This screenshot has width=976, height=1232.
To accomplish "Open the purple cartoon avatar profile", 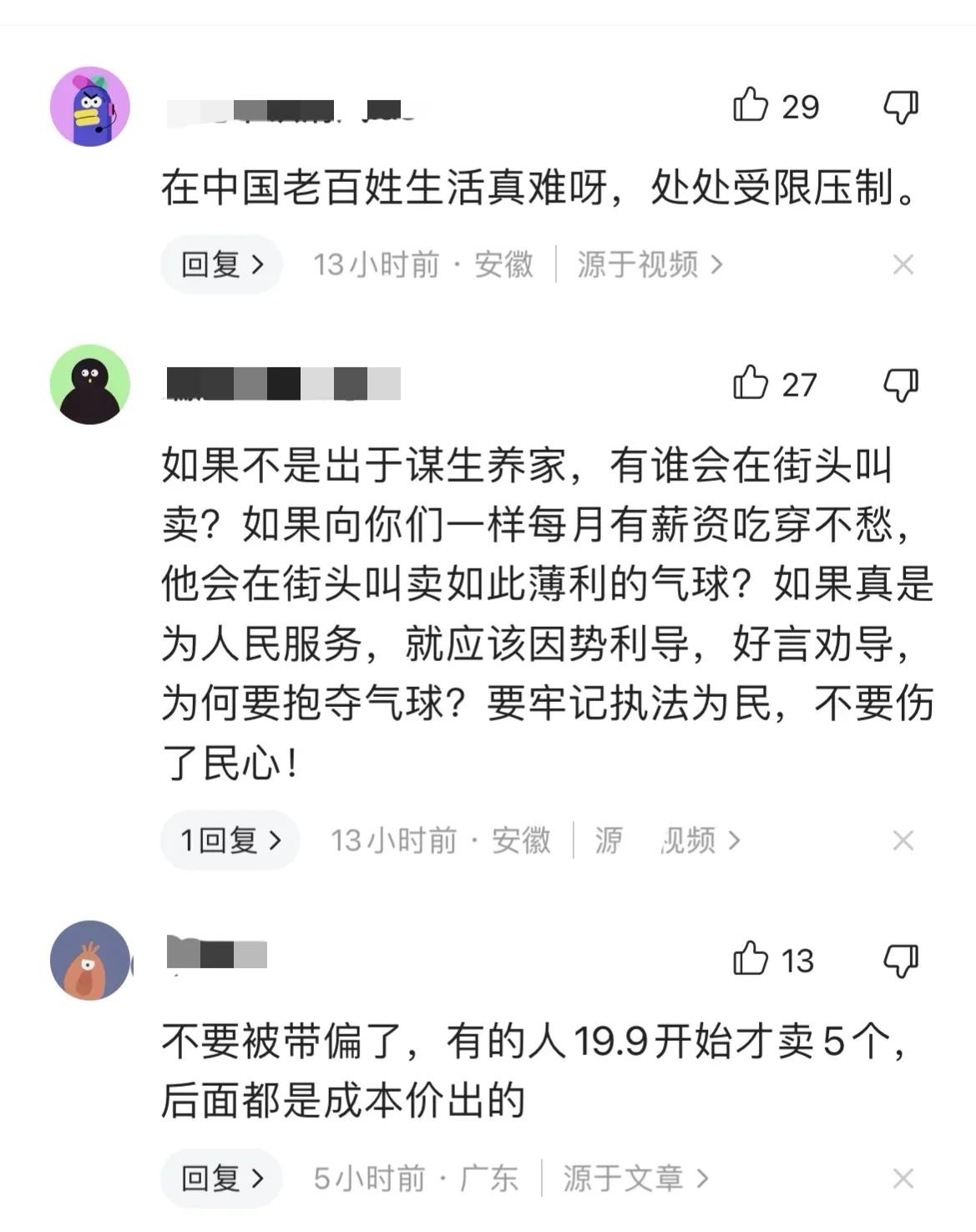I will [90, 107].
